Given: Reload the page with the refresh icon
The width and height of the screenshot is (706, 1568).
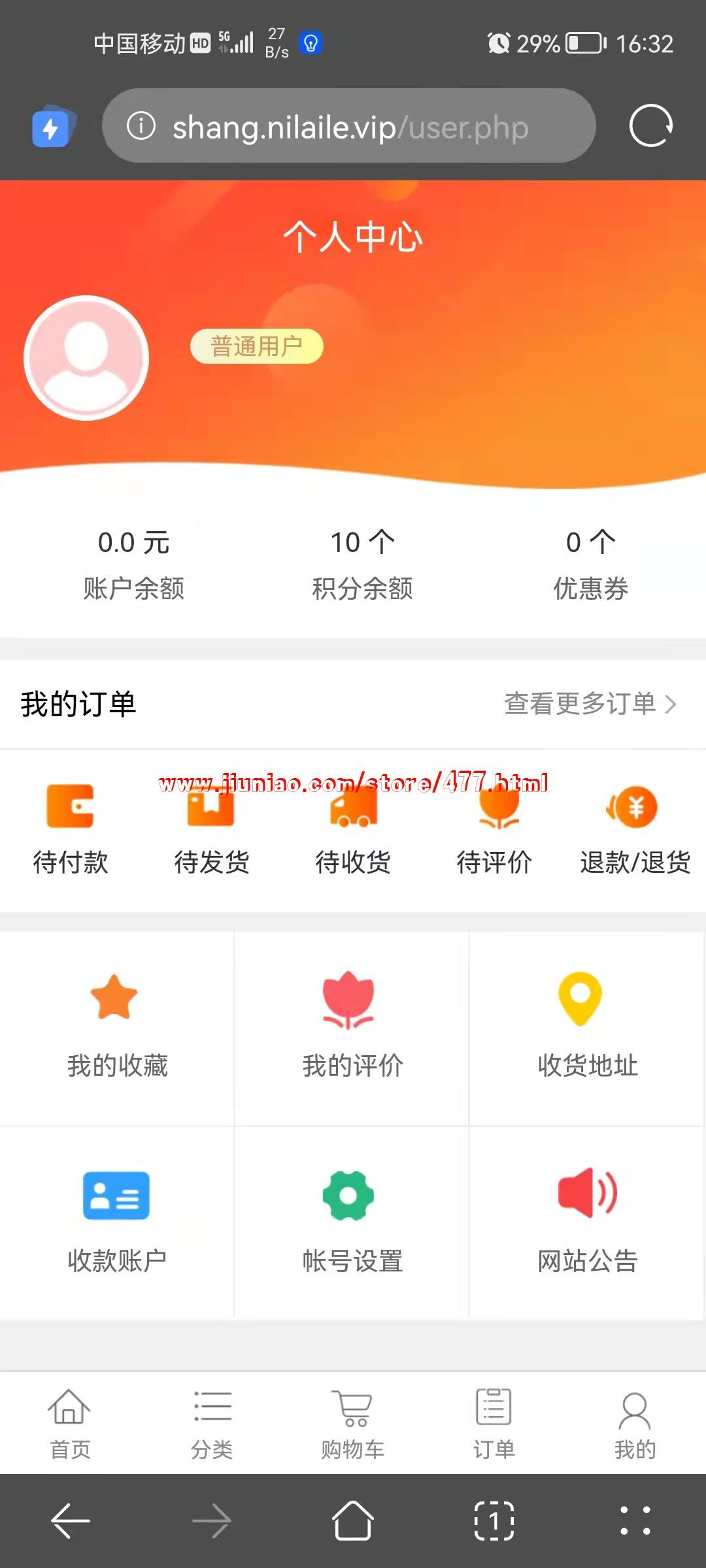Looking at the screenshot, I should pyautogui.click(x=650, y=125).
